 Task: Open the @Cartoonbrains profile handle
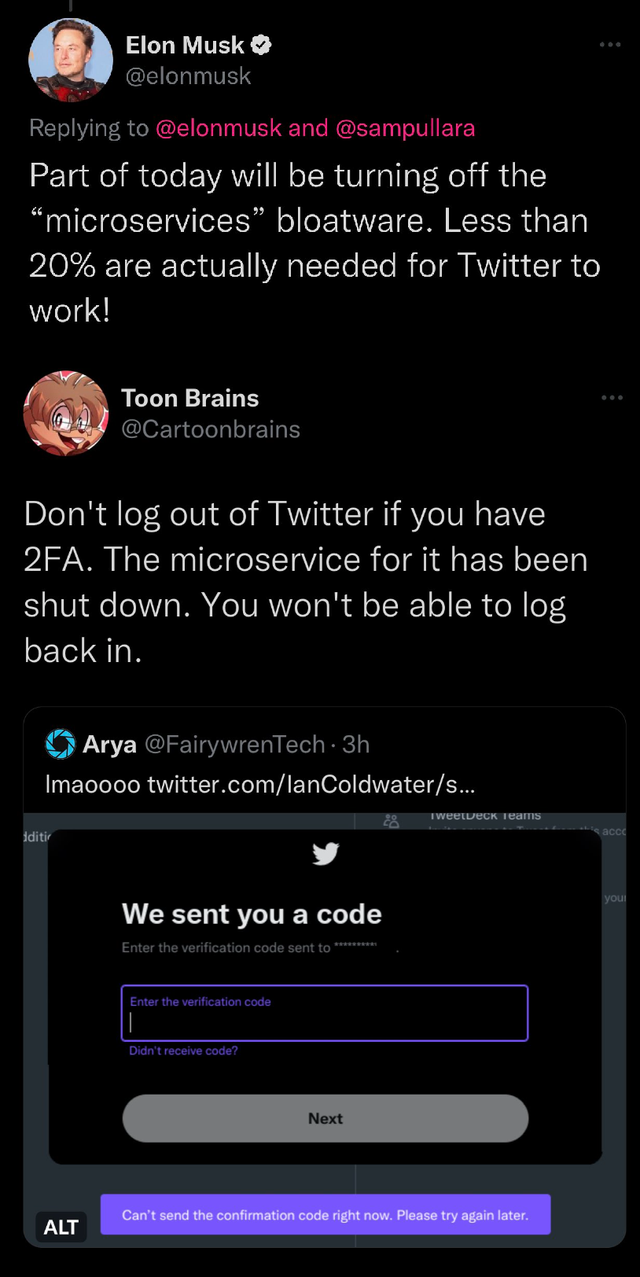(210, 429)
